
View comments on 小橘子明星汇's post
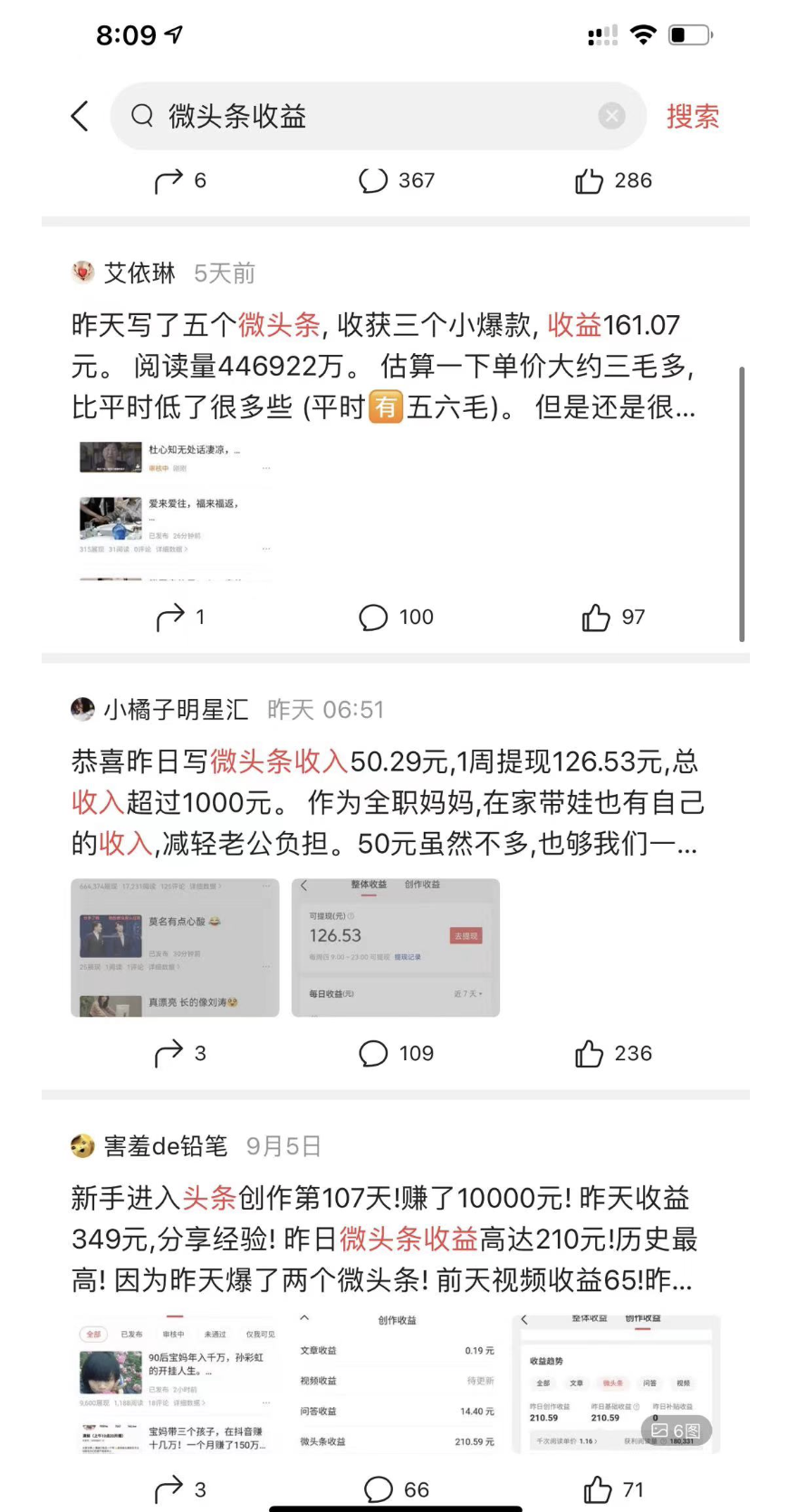[x=396, y=1054]
